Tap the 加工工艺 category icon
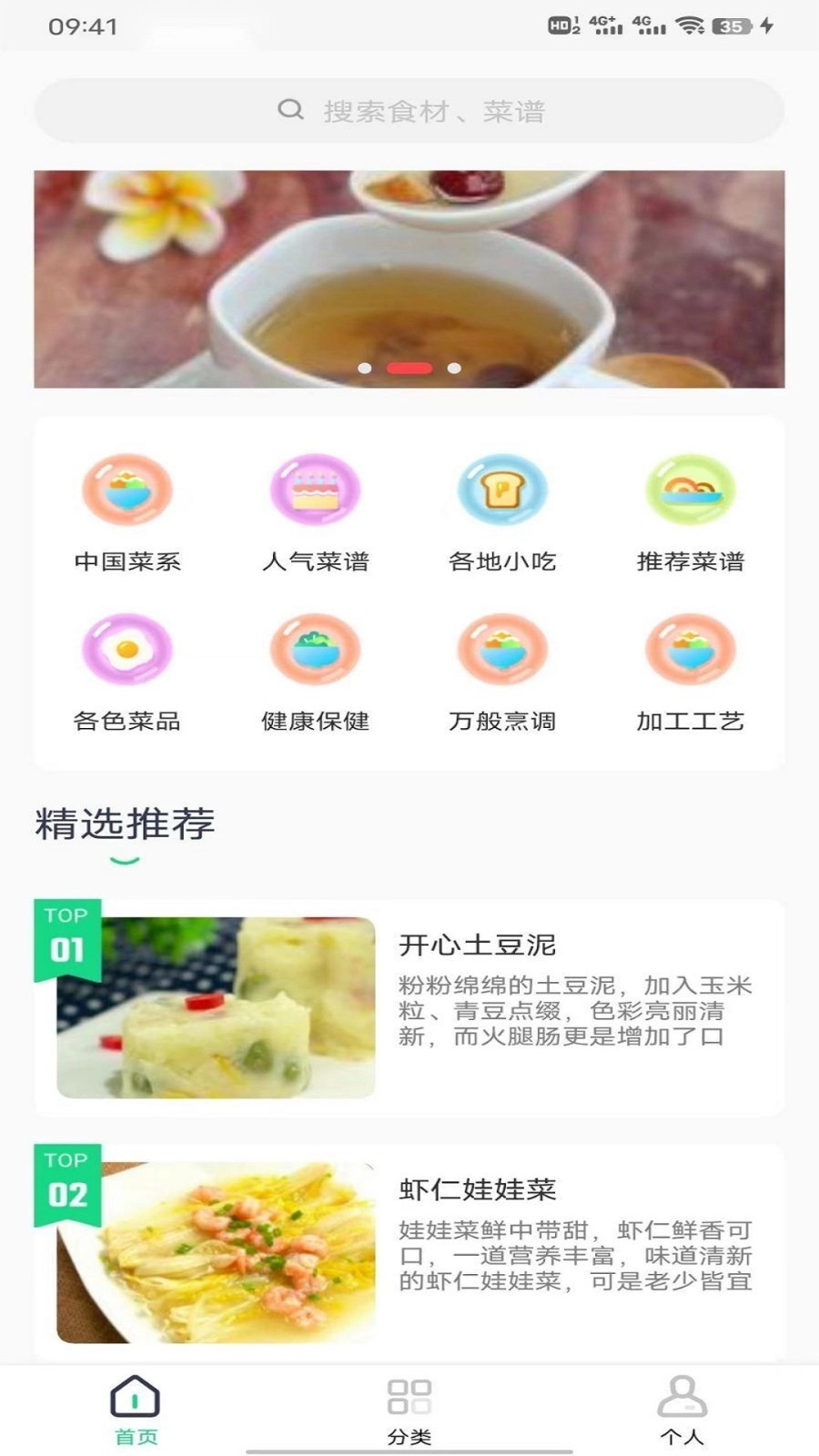The height and width of the screenshot is (1456, 819). (x=691, y=649)
